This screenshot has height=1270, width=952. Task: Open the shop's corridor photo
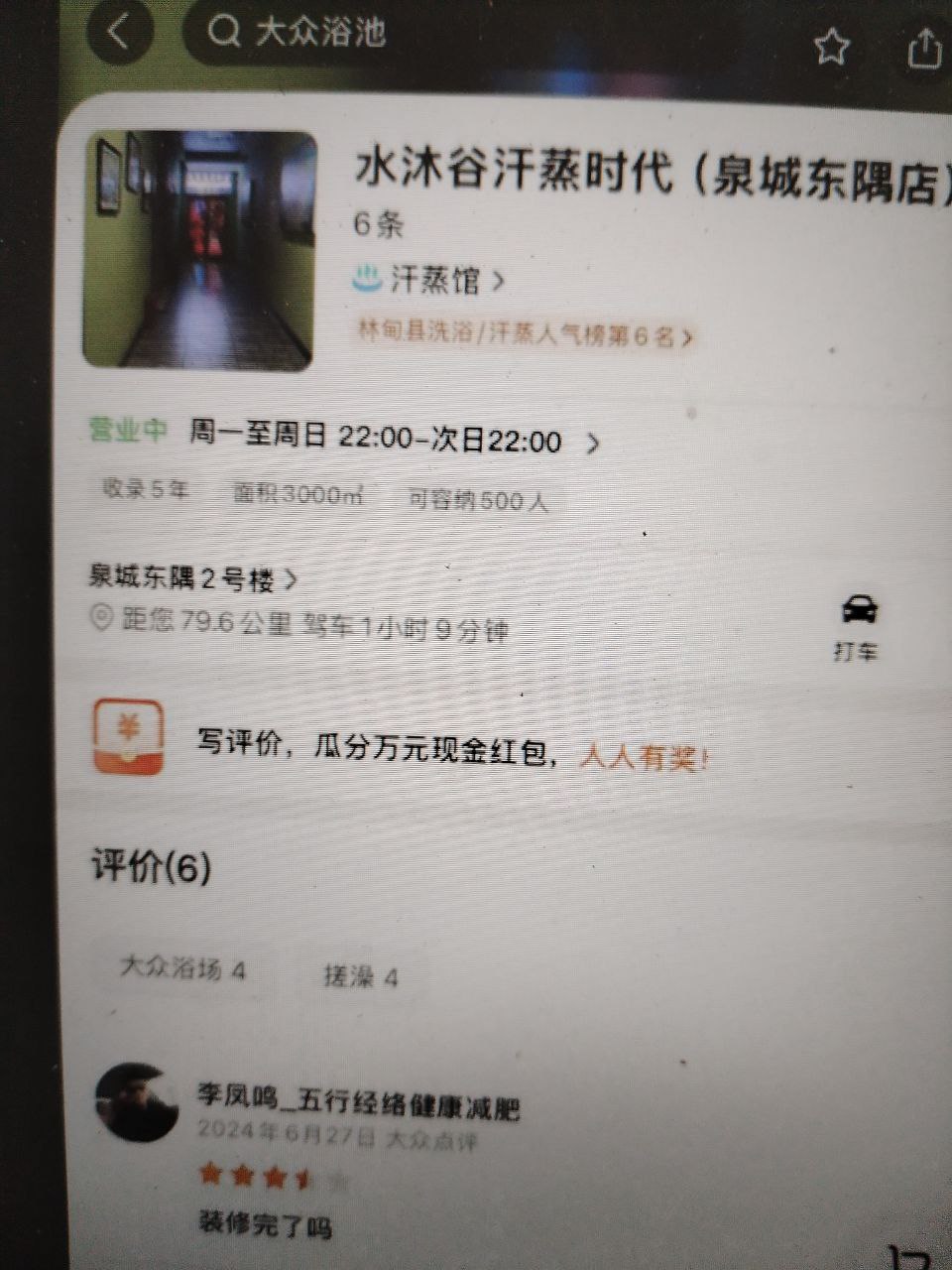[x=199, y=250]
